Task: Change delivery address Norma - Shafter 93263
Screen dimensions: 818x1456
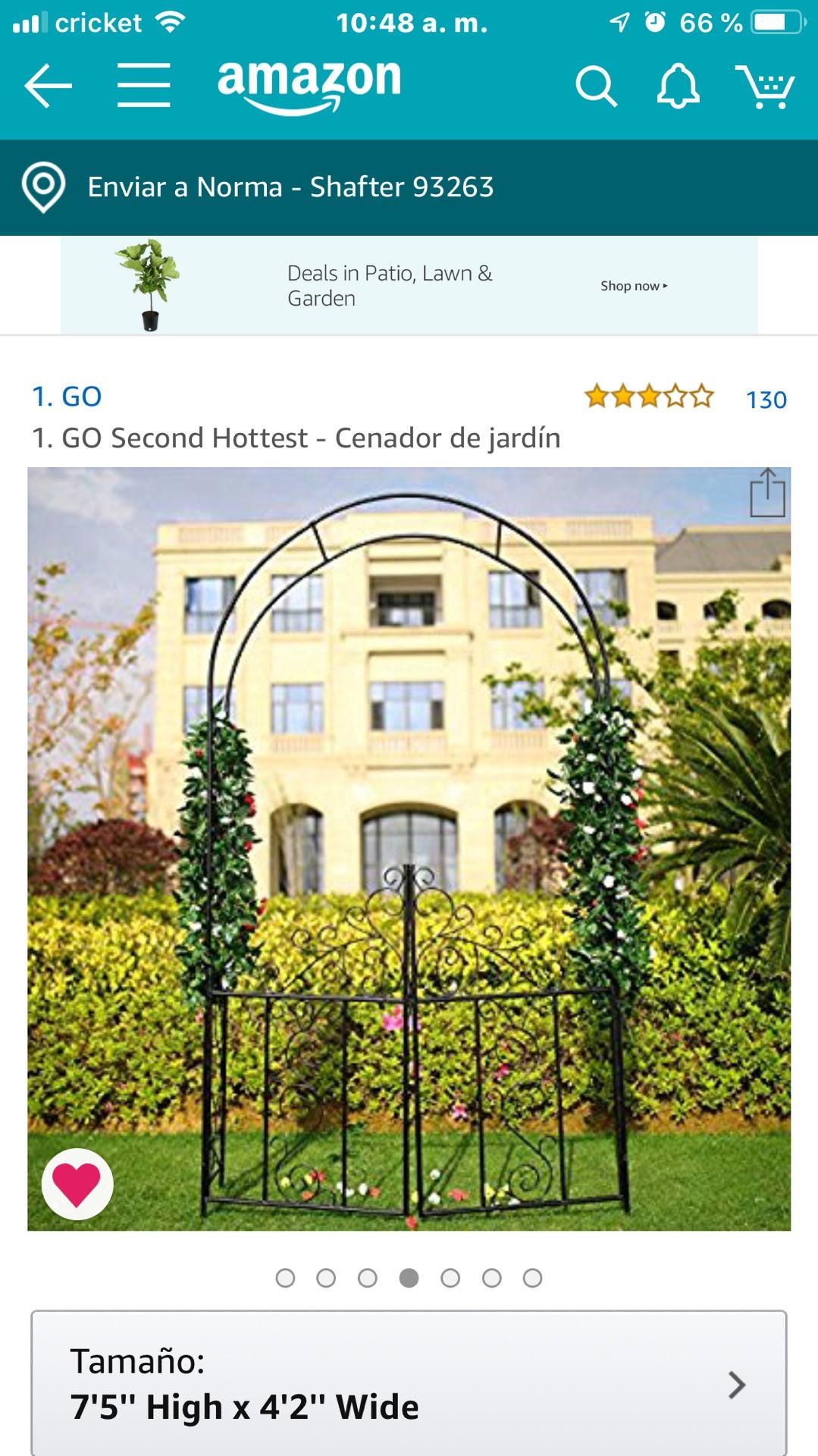Action: [290, 187]
